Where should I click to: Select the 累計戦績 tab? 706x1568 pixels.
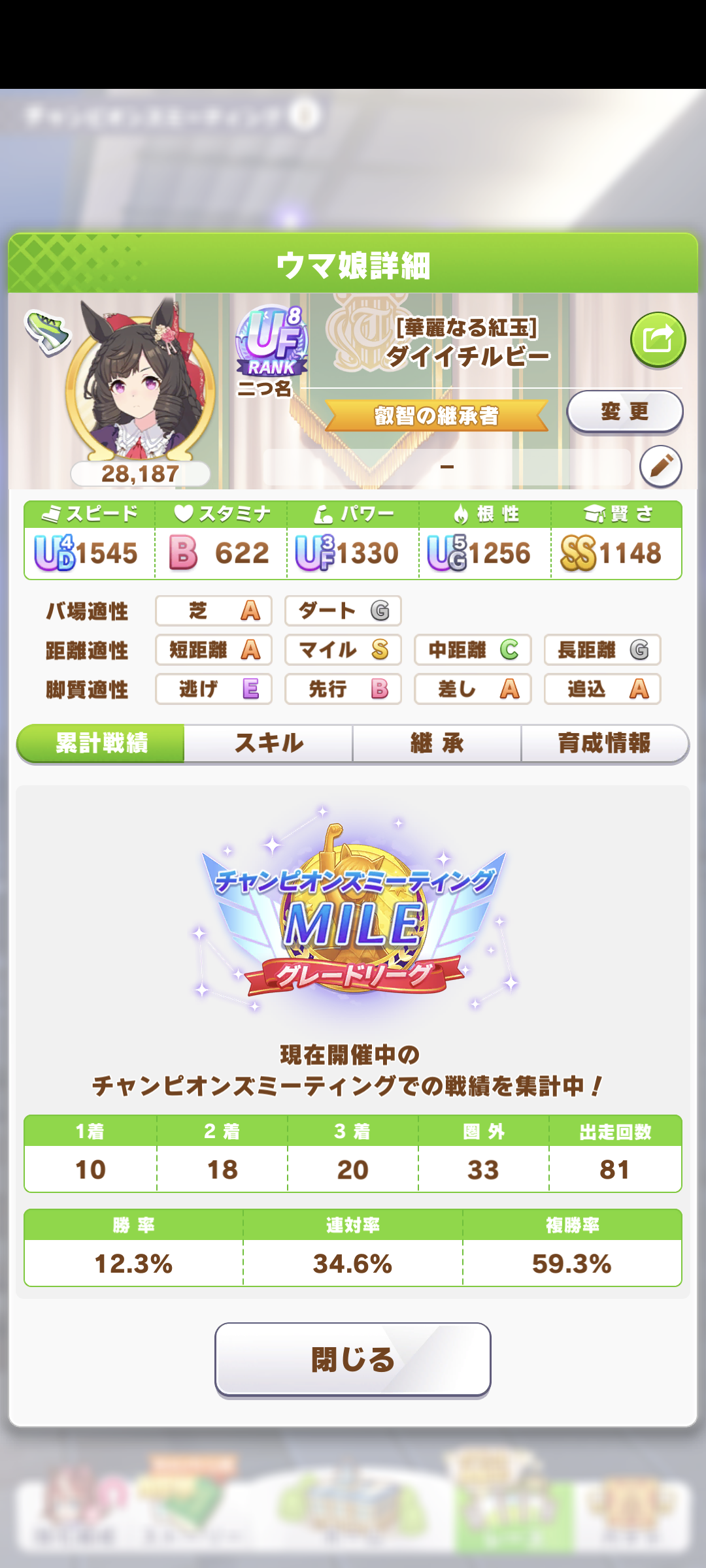(x=101, y=743)
